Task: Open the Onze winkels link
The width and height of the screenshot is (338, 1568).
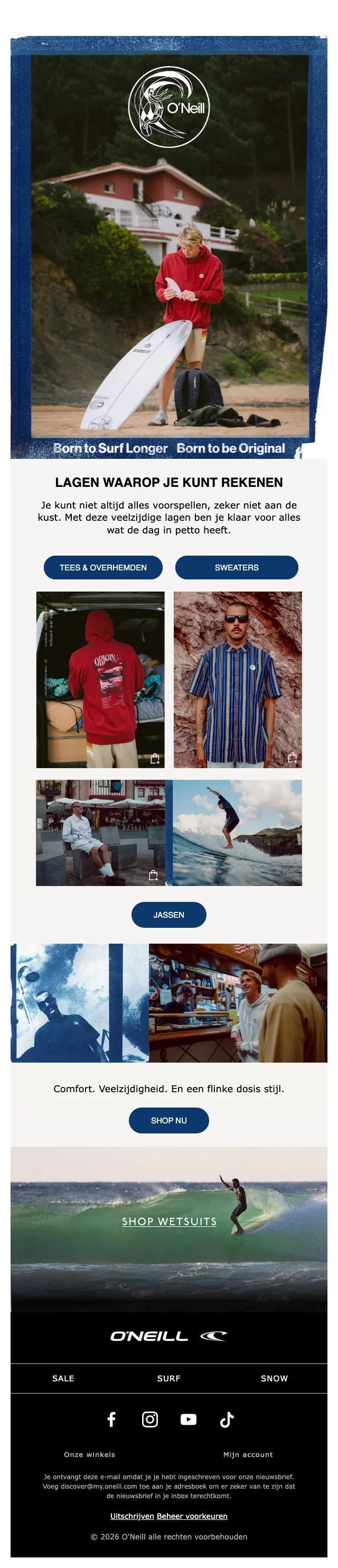Action: (89, 1454)
